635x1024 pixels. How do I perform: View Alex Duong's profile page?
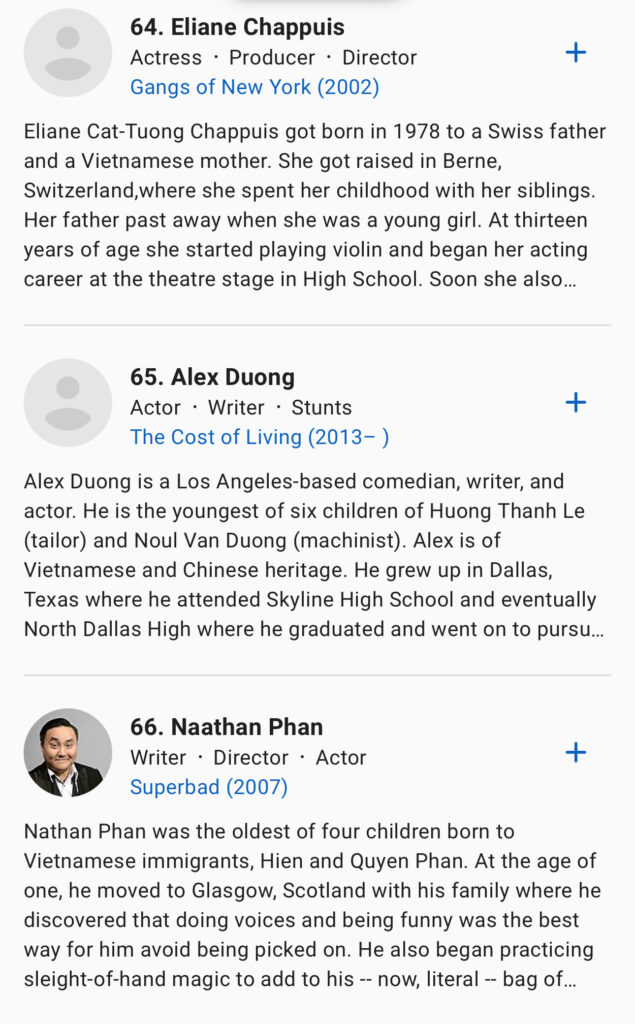[212, 377]
